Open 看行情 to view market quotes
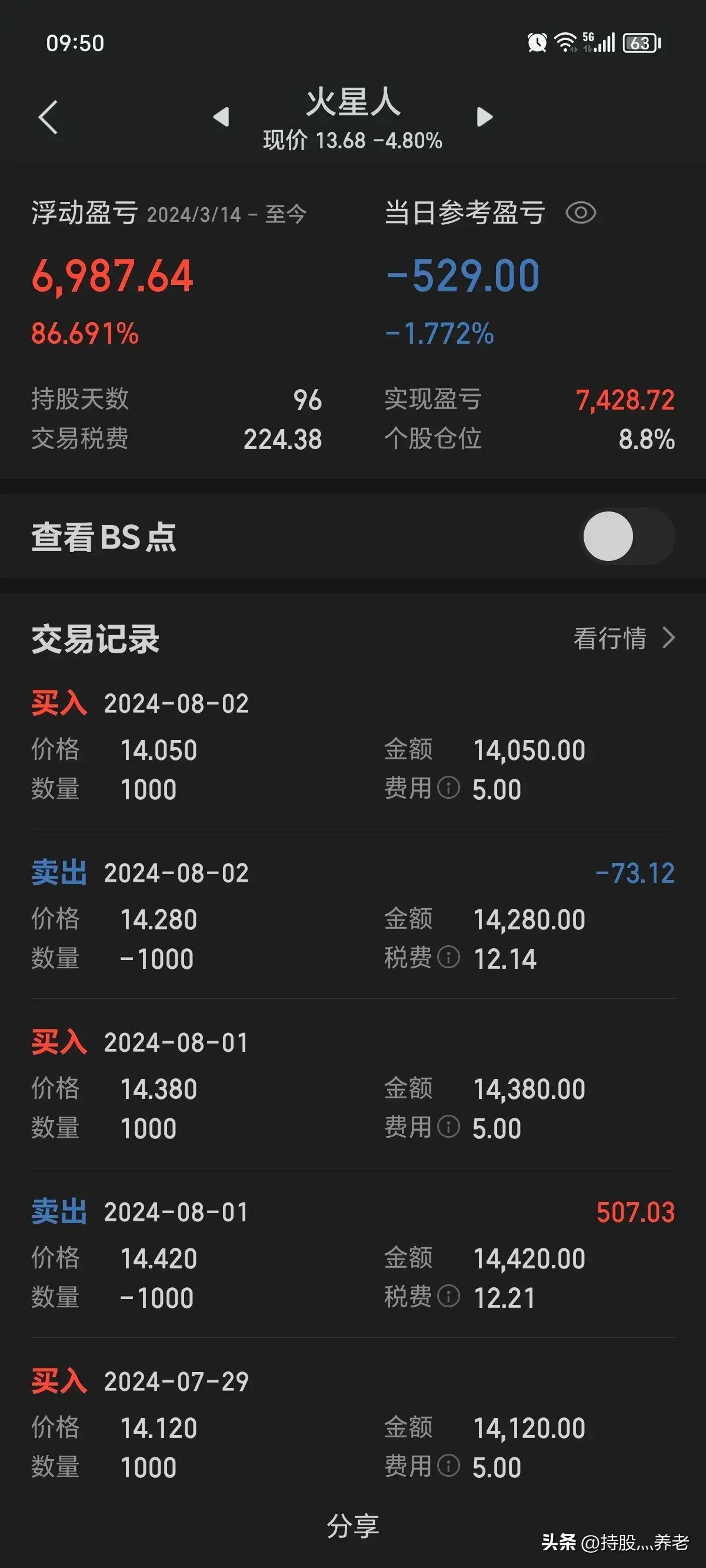706x1568 pixels. [612, 639]
